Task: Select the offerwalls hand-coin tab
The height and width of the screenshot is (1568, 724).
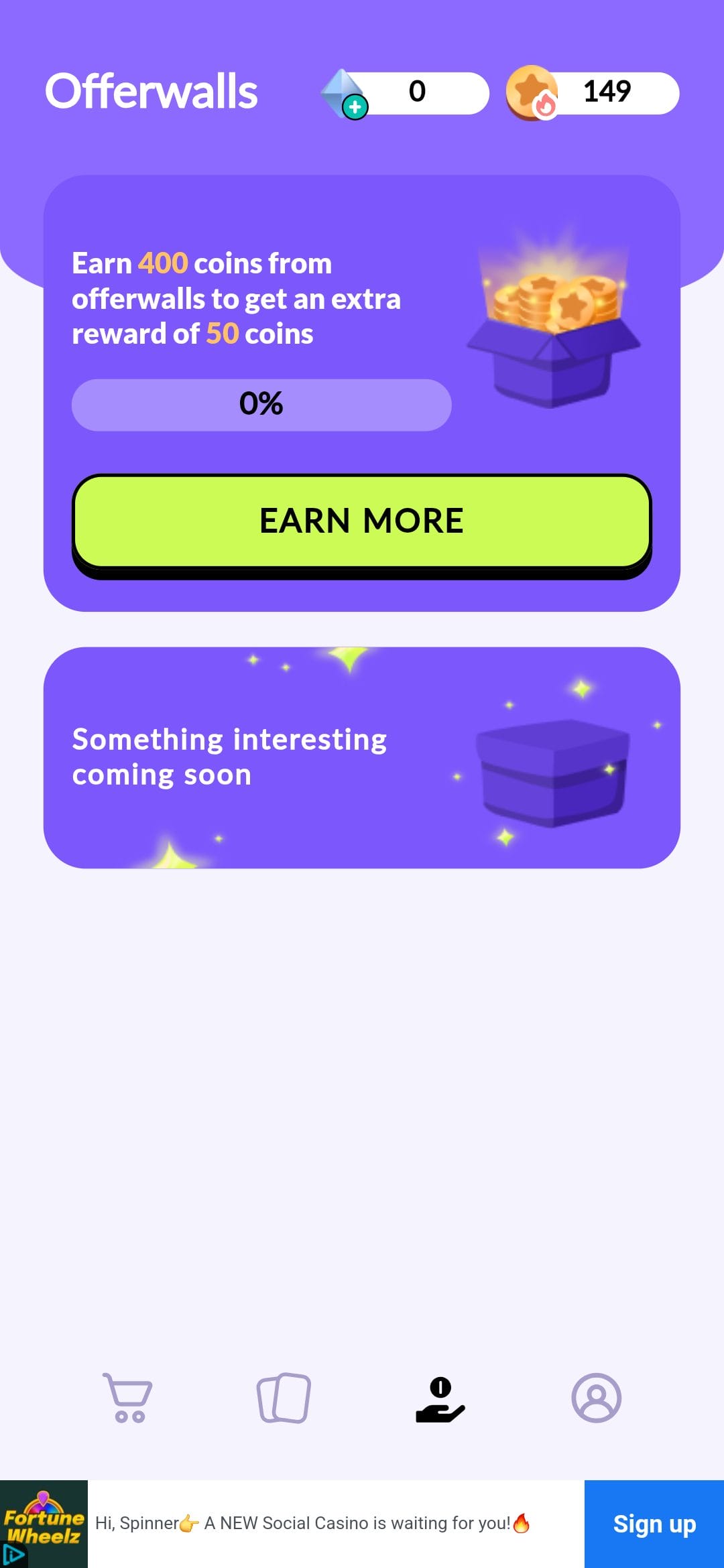Action: (x=440, y=1399)
